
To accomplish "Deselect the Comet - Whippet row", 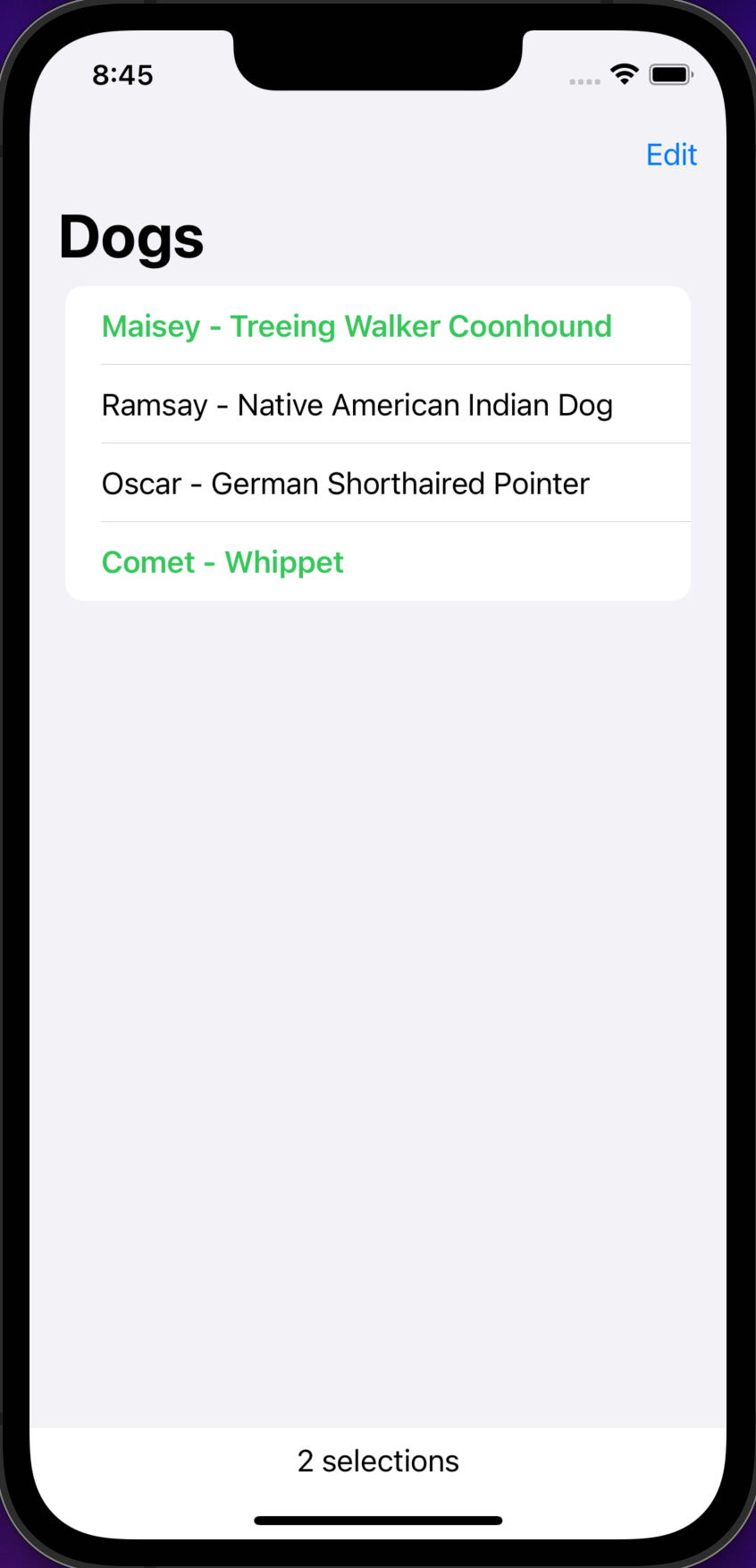I will [x=223, y=562].
